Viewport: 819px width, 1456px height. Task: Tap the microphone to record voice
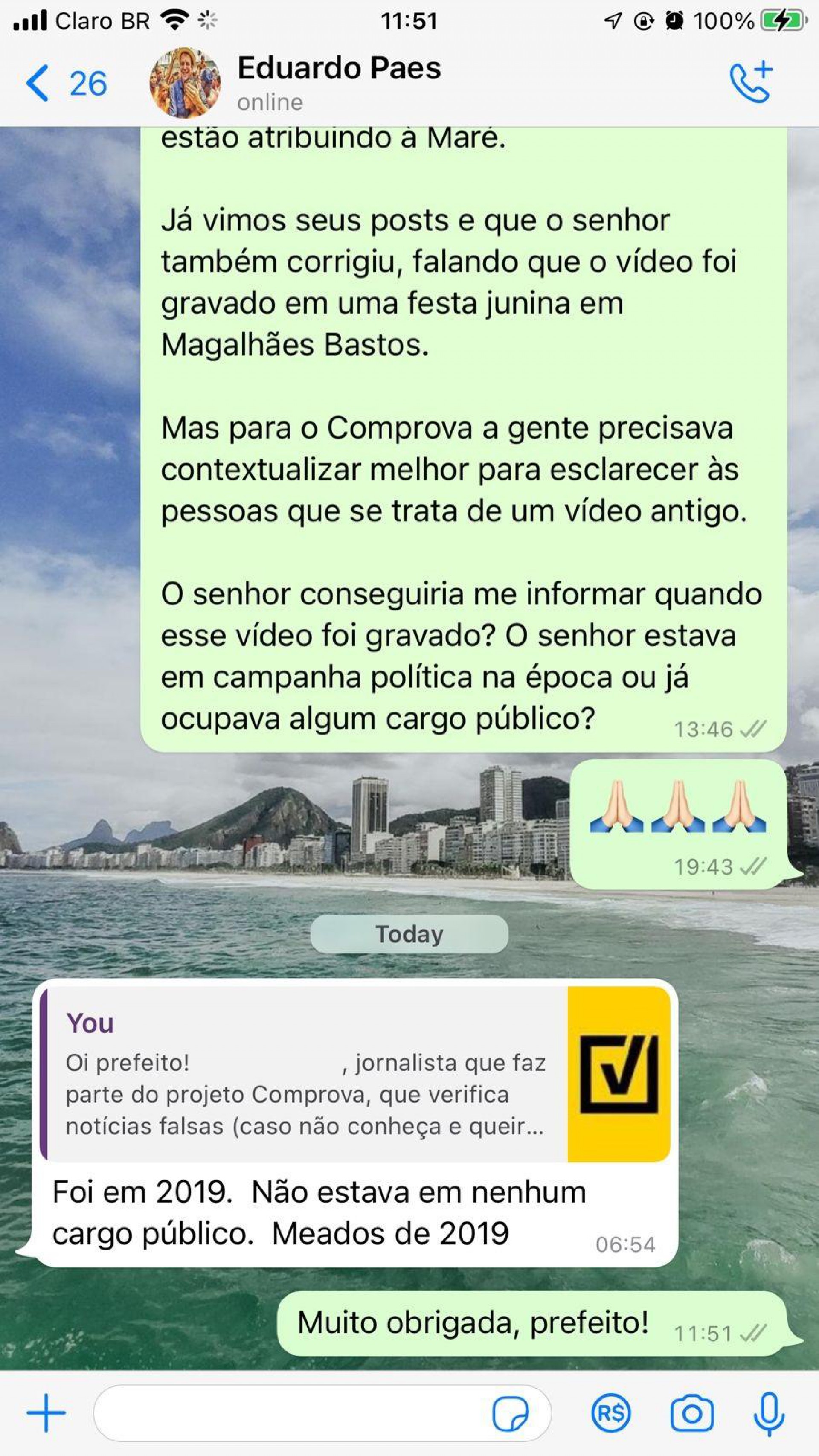(769, 1414)
